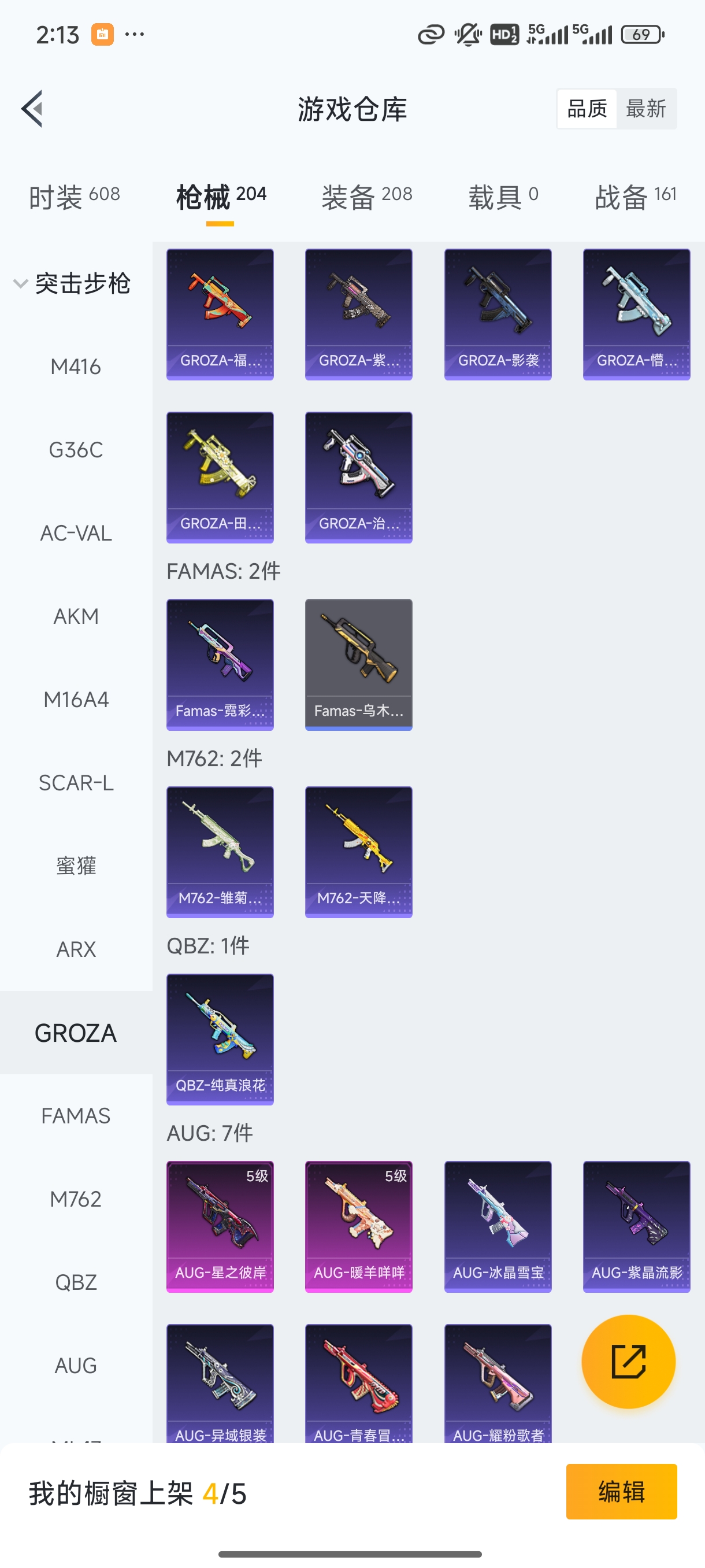Viewport: 705px width, 1568px height.
Task: Select G36C in the weapon list
Action: pos(76,450)
